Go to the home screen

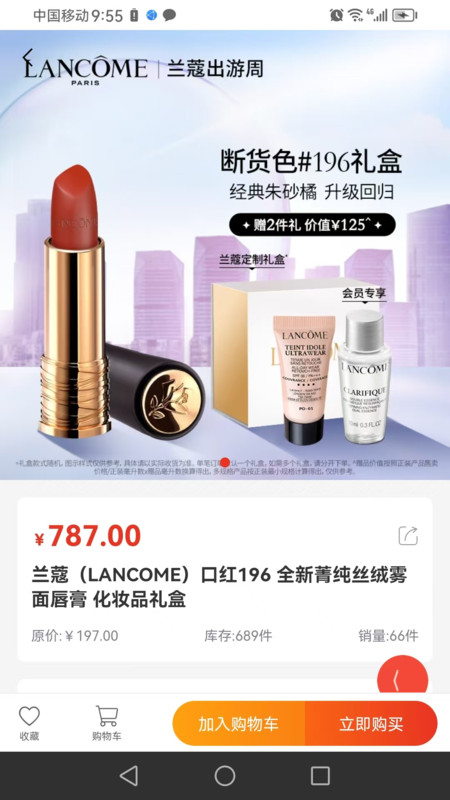coord(224,776)
